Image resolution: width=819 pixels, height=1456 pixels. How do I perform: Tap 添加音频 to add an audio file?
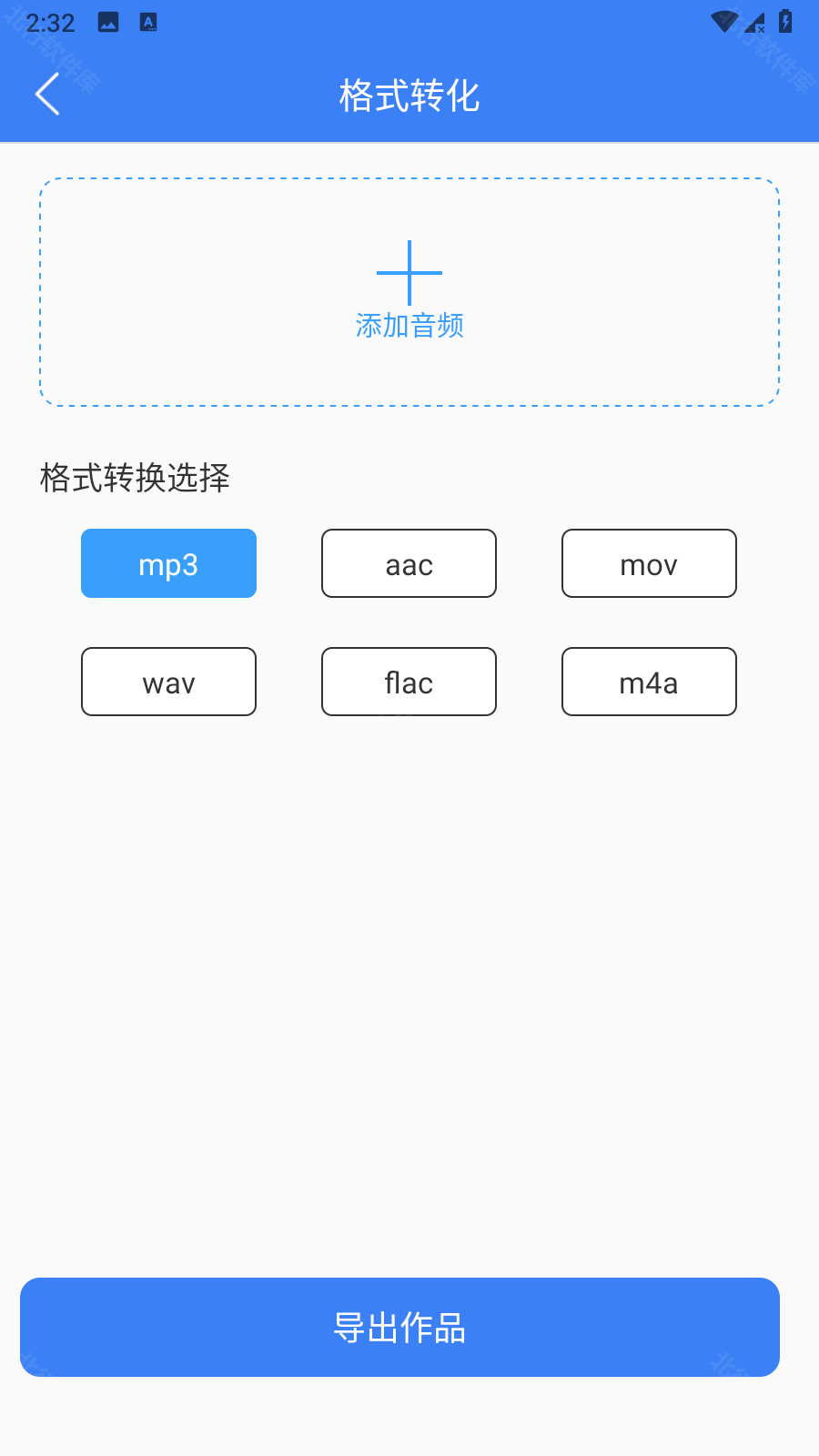click(409, 291)
